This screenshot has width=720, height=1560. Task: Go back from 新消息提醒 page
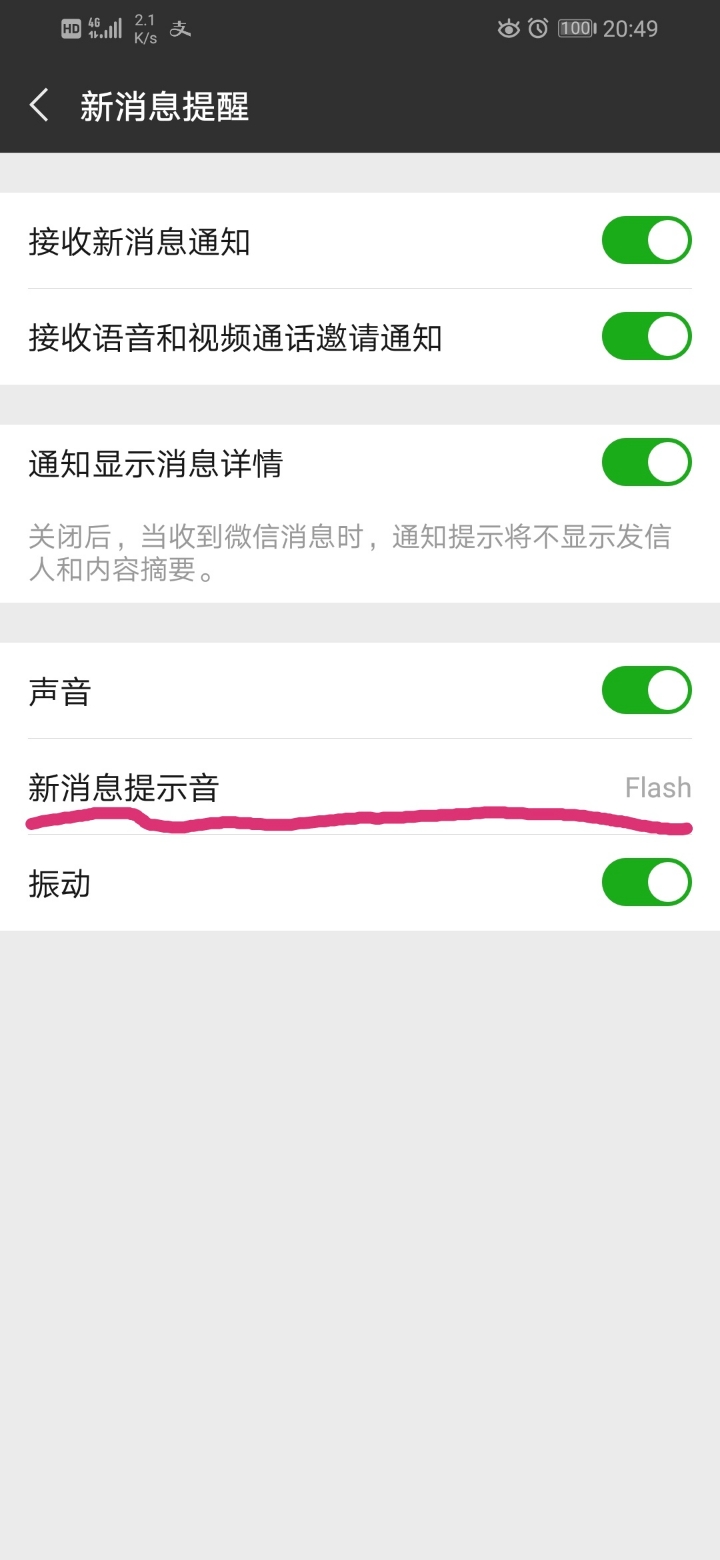[40, 105]
